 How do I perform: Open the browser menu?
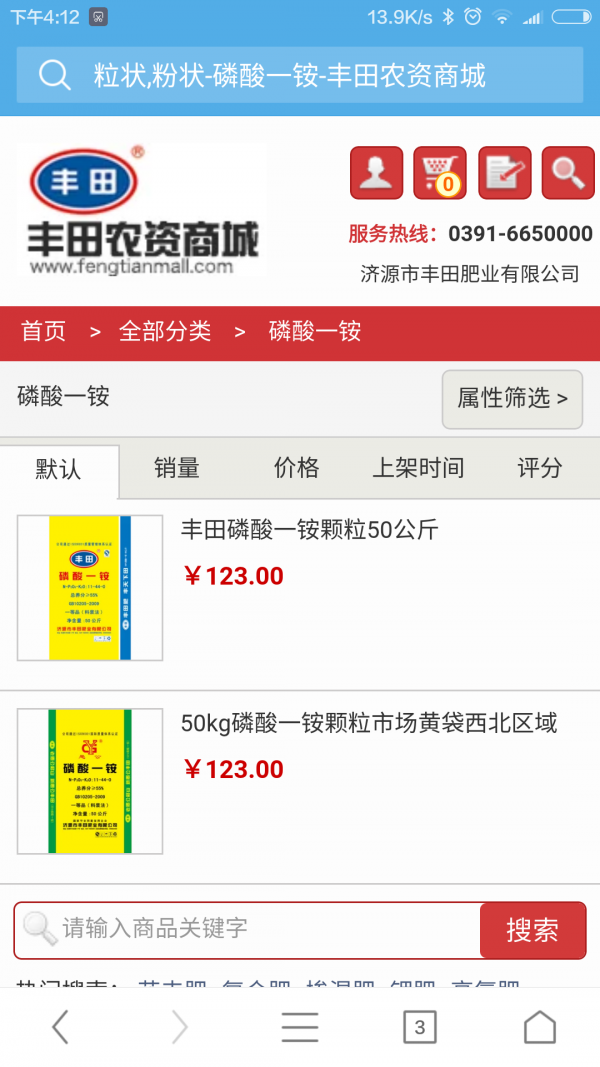click(x=300, y=1026)
